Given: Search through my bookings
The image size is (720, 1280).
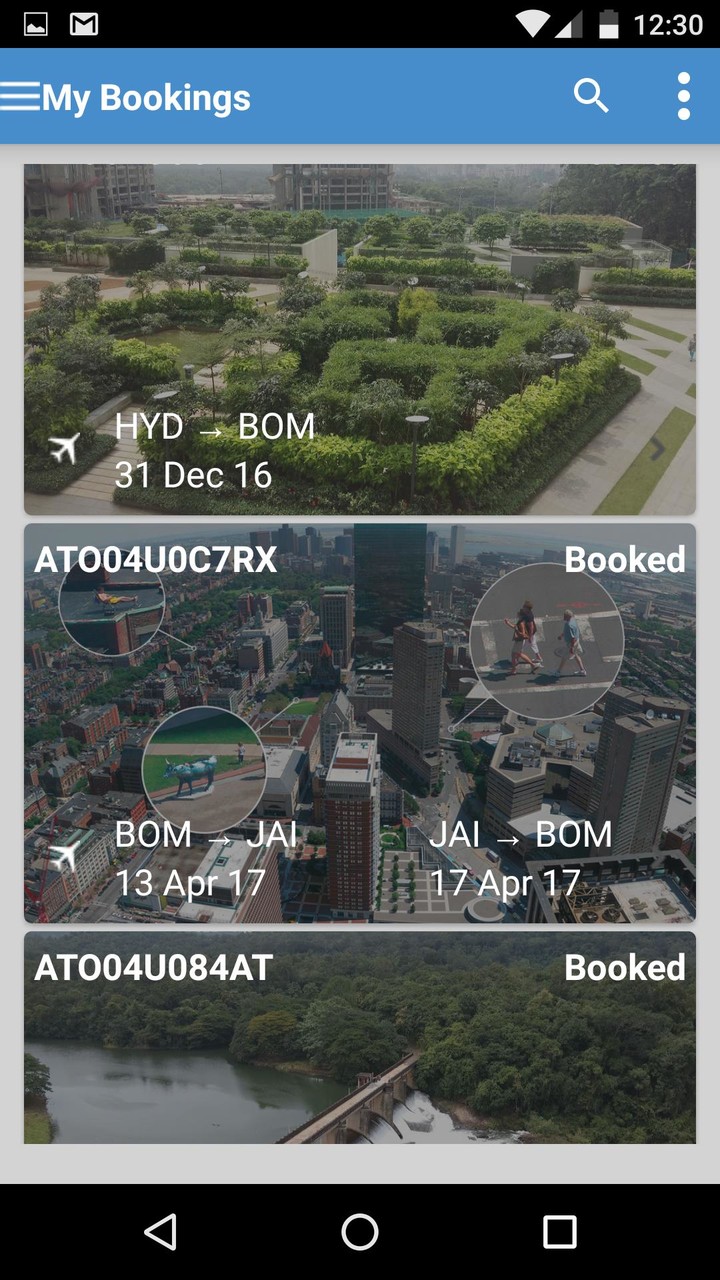Looking at the screenshot, I should point(591,97).
